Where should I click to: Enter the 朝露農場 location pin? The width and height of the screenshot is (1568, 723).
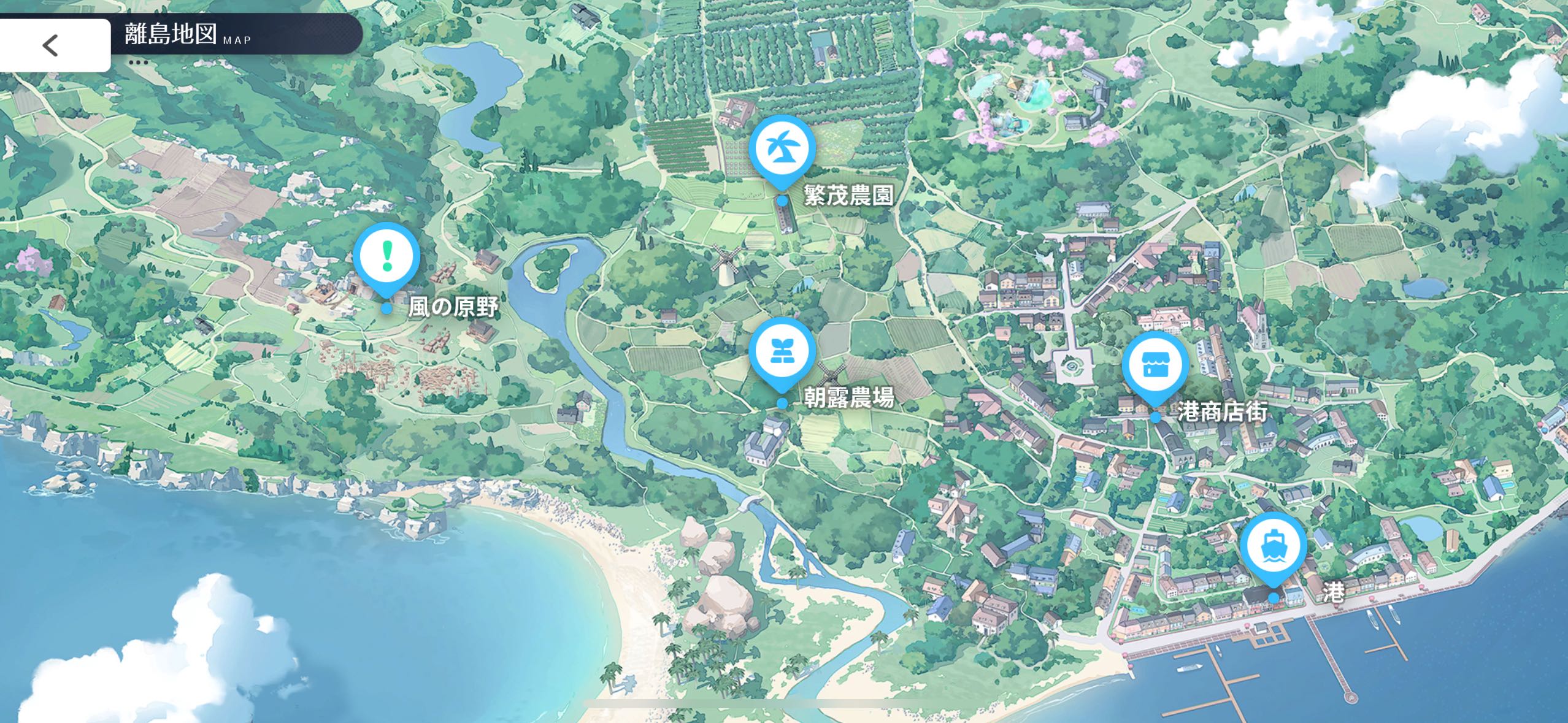pos(782,351)
